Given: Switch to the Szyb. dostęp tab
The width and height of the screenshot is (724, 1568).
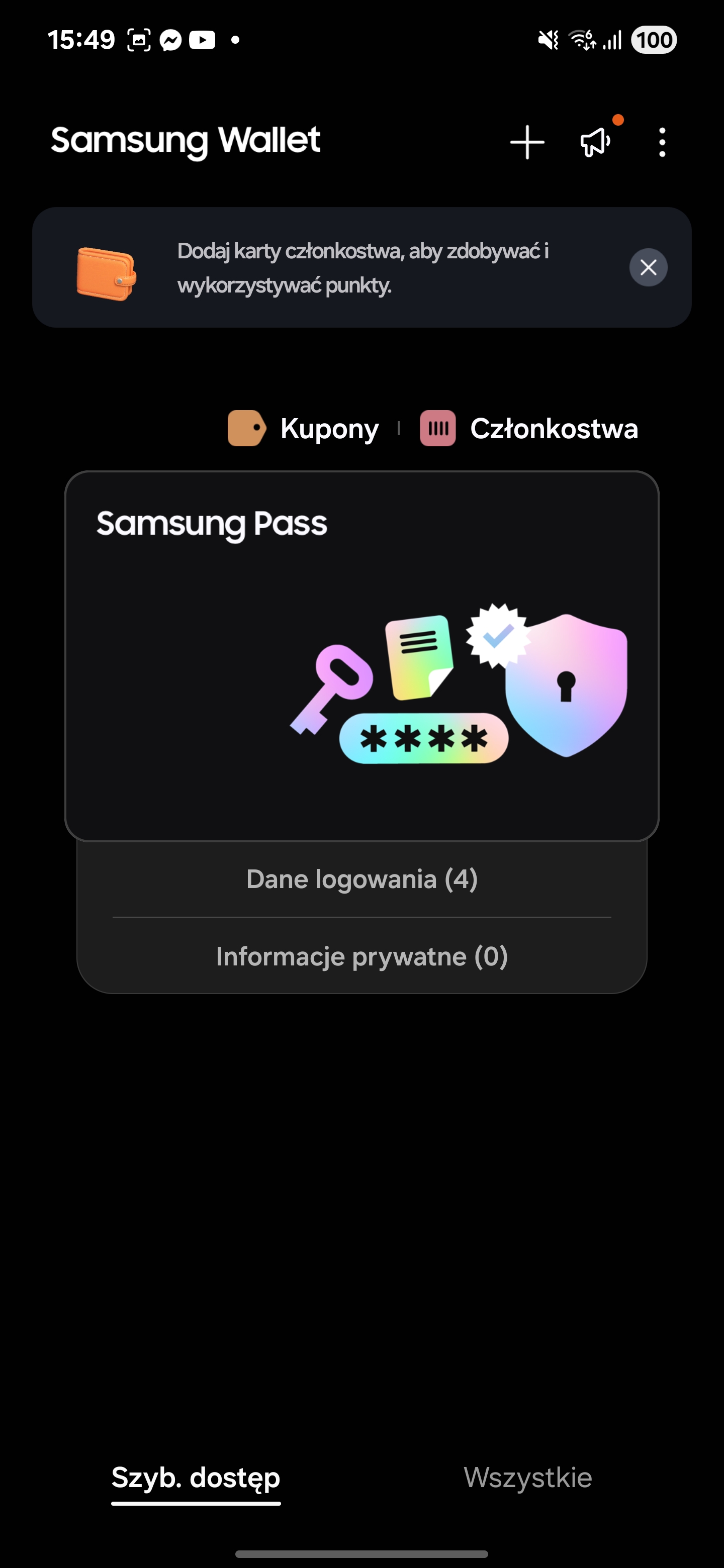Looking at the screenshot, I should click(196, 1478).
